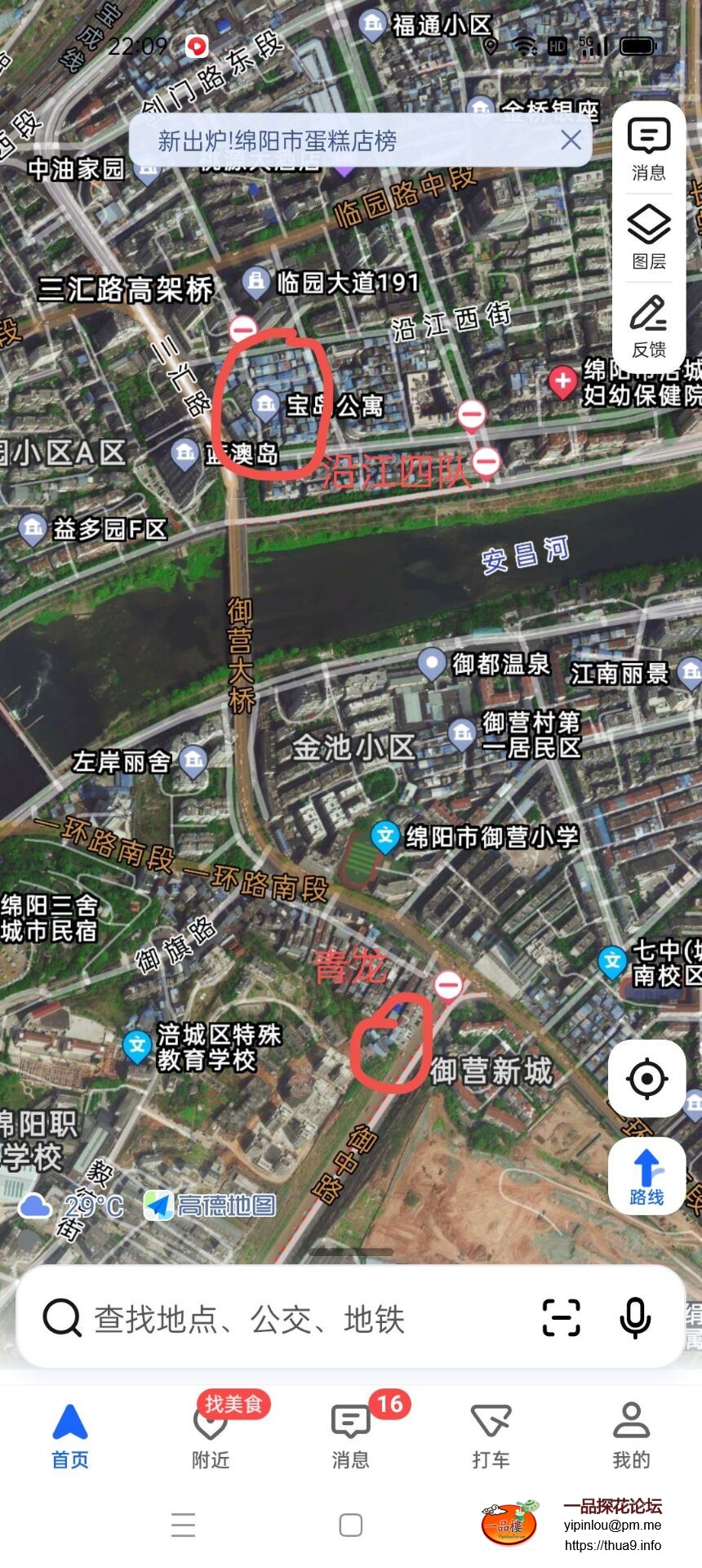Switch to the 附近 tab
The height and width of the screenshot is (1568, 702).
[x=211, y=1436]
